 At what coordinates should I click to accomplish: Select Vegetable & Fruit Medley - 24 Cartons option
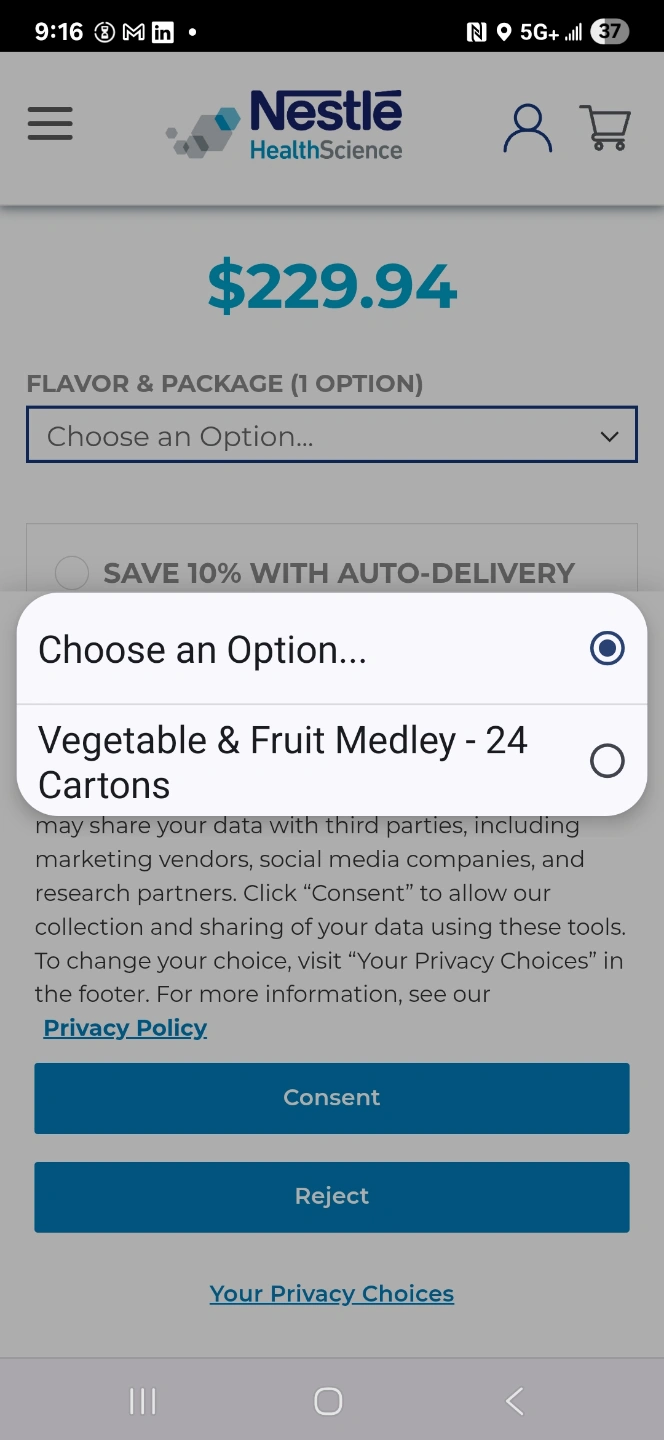(x=332, y=761)
